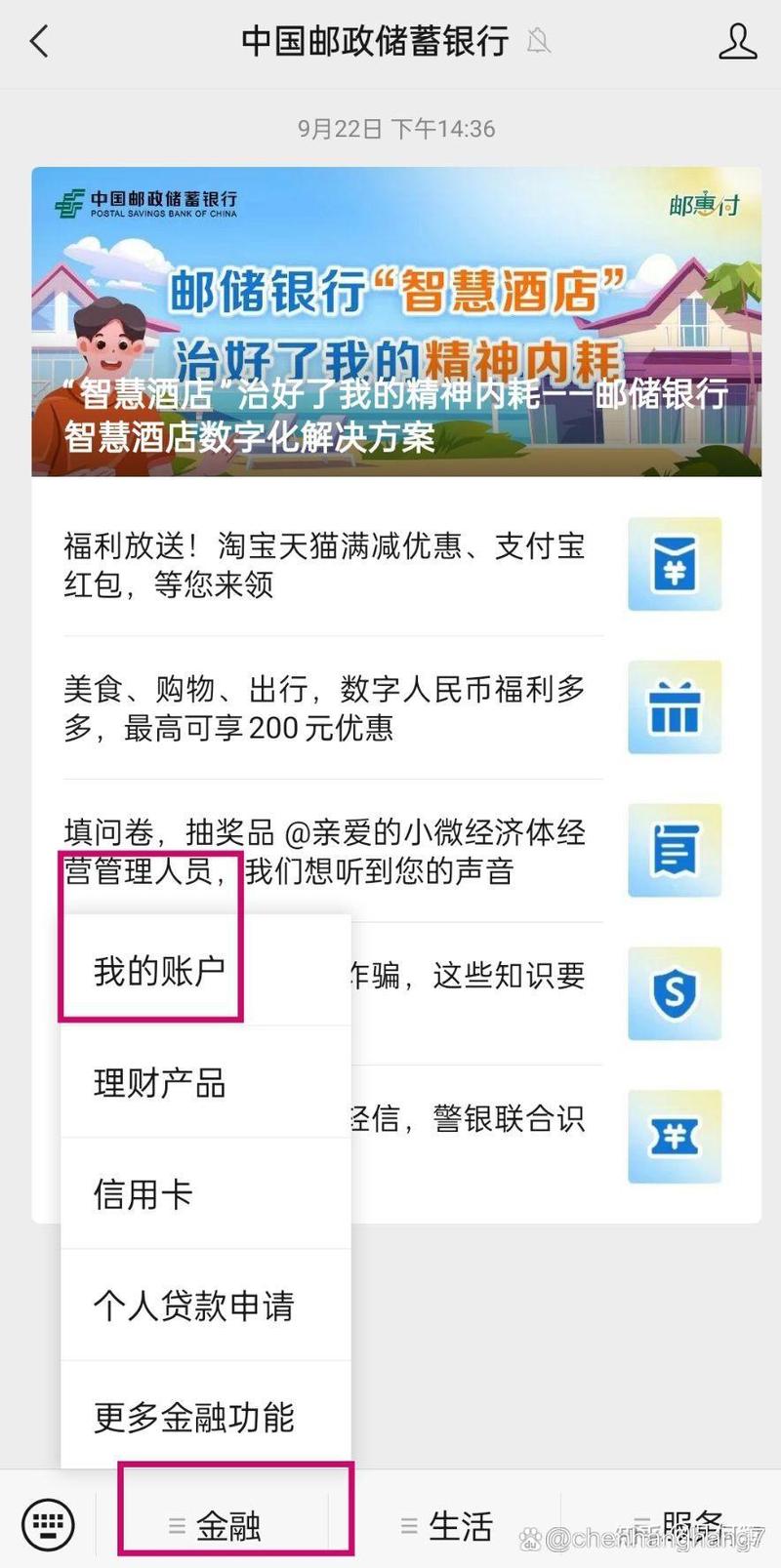Choose 信用卡 in the menu list
781x1568 pixels.
point(142,1192)
